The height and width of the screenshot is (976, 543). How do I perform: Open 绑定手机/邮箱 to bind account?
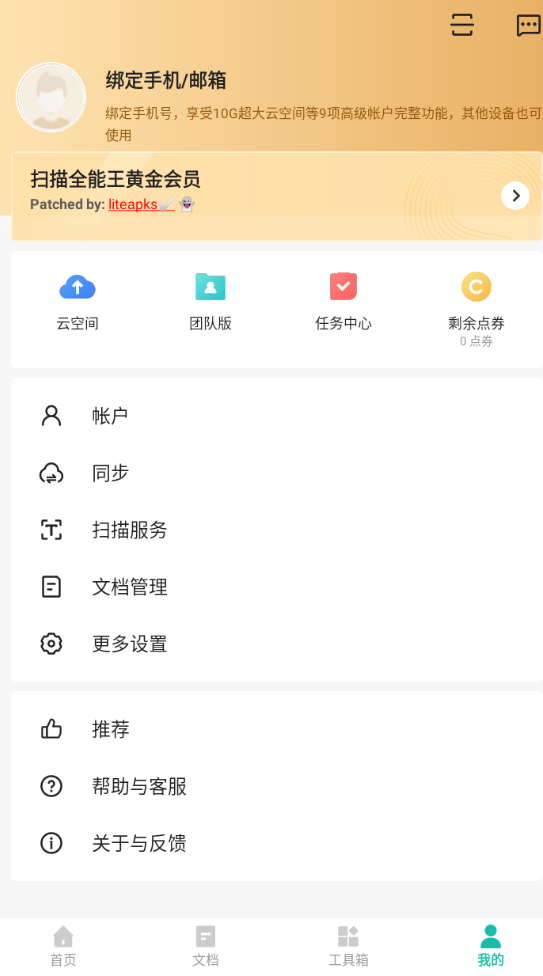(x=166, y=80)
